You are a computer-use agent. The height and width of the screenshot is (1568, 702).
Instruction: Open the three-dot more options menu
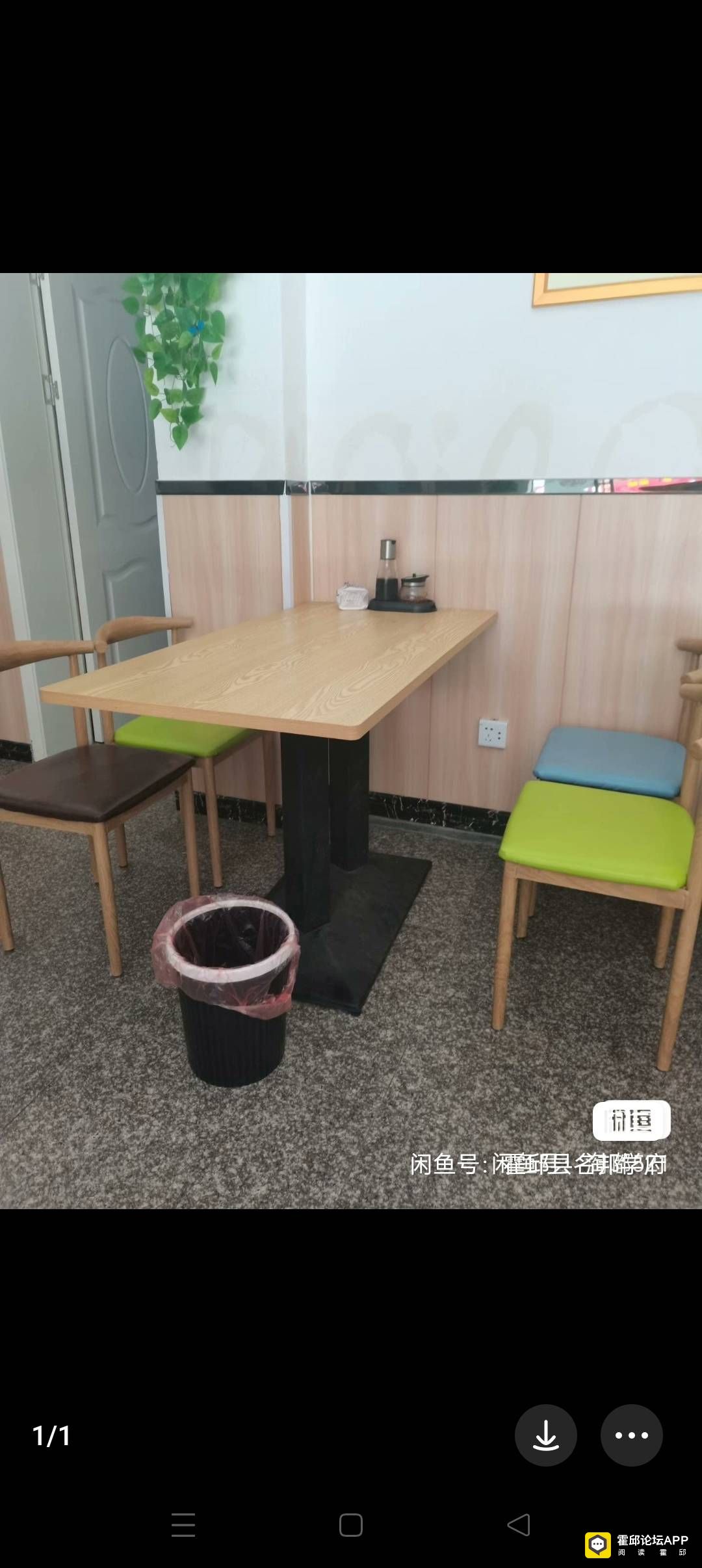[631, 1435]
